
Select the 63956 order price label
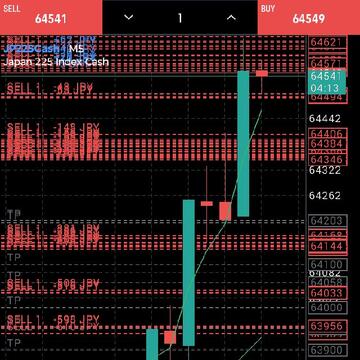pyautogui.click(x=328, y=326)
